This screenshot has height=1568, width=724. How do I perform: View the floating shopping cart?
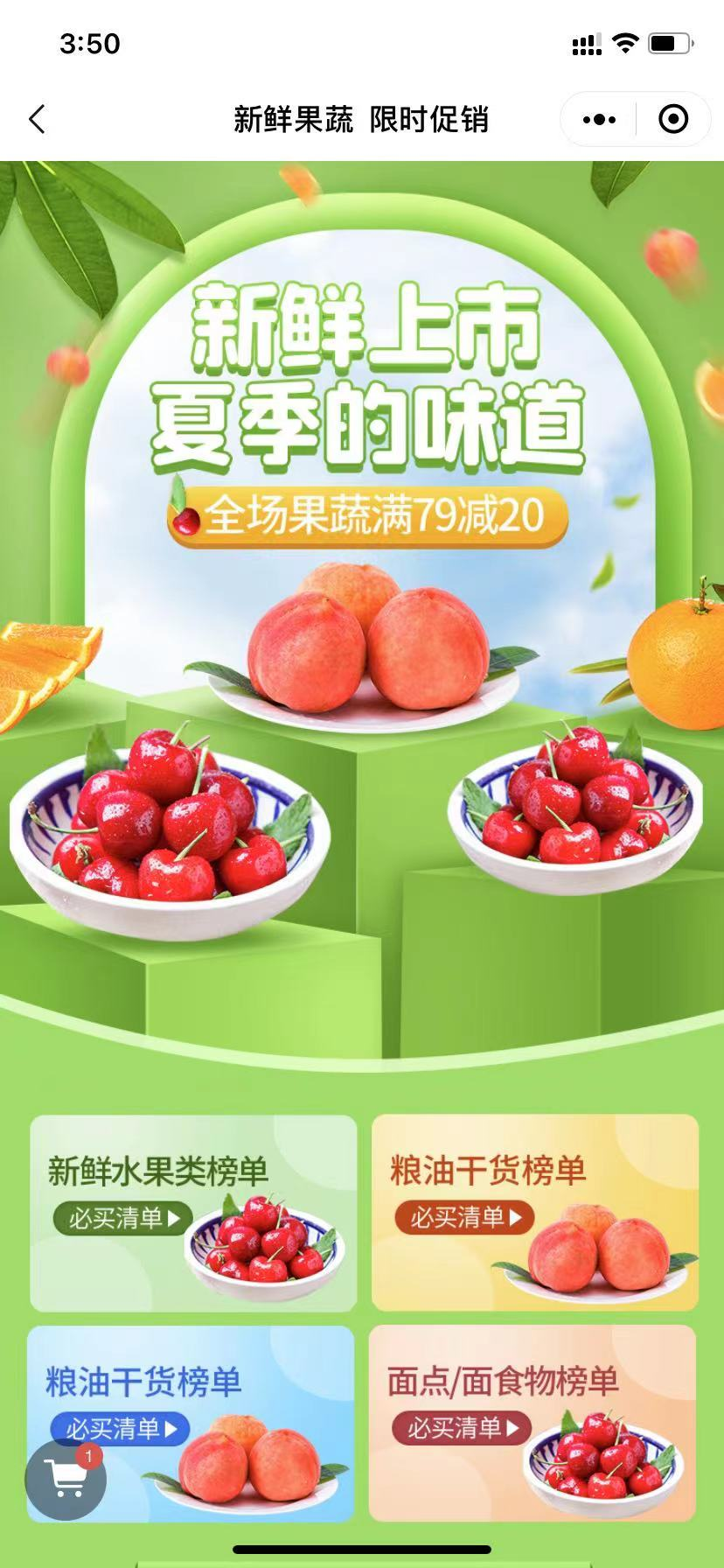point(66,1478)
